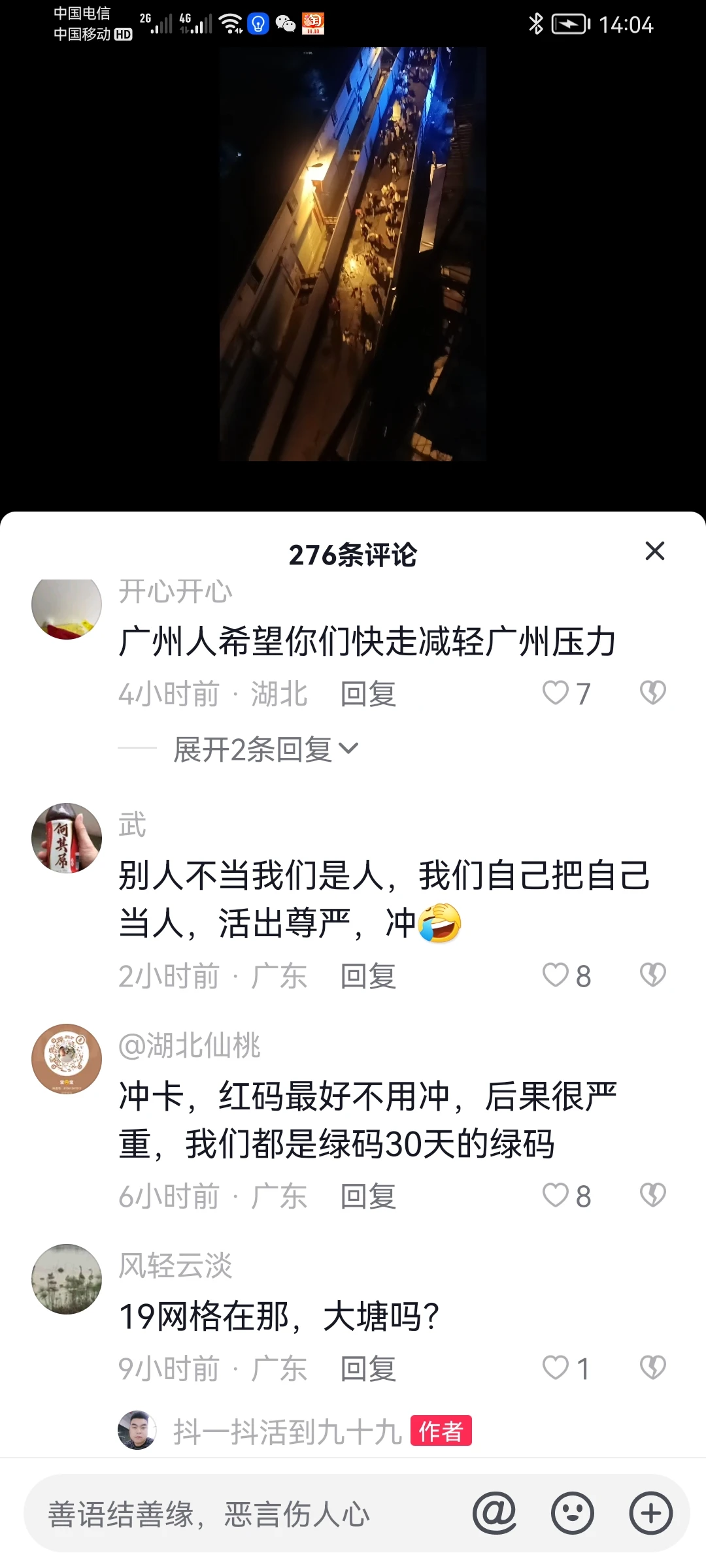Open the plus attachment options

[x=650, y=1513]
